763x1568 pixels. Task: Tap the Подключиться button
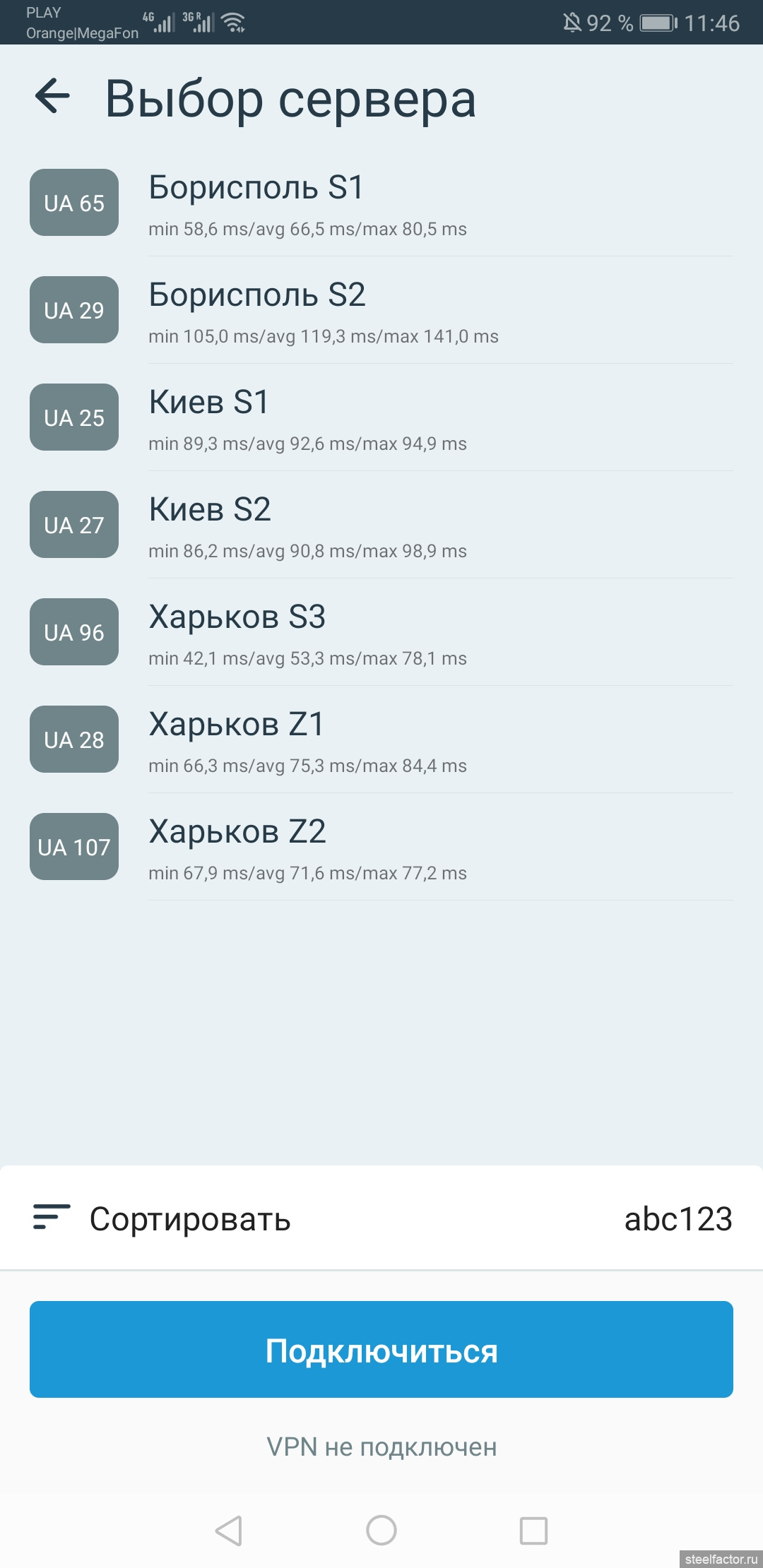(x=381, y=1349)
